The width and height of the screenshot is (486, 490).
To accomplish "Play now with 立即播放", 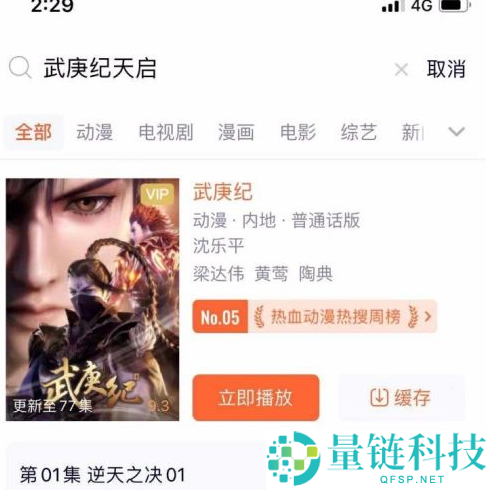I will click(x=256, y=397).
